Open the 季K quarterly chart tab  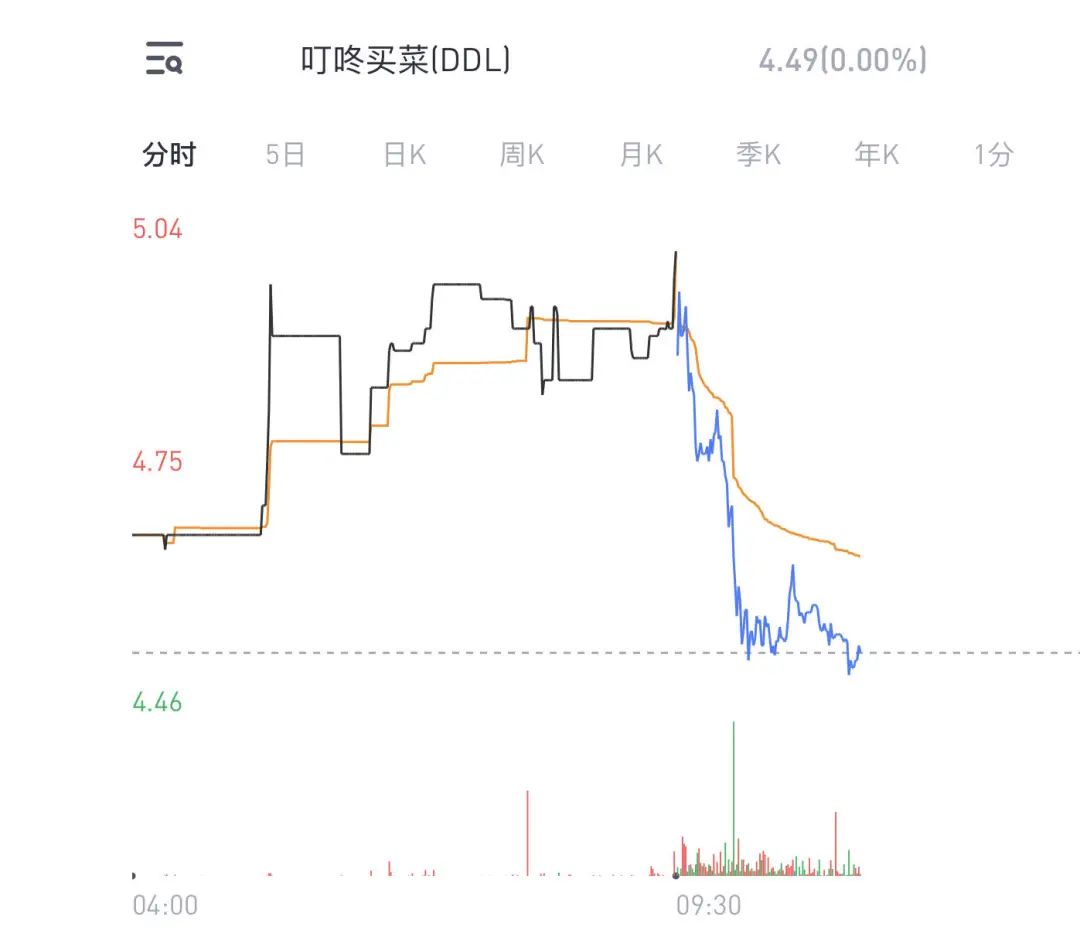coord(758,155)
